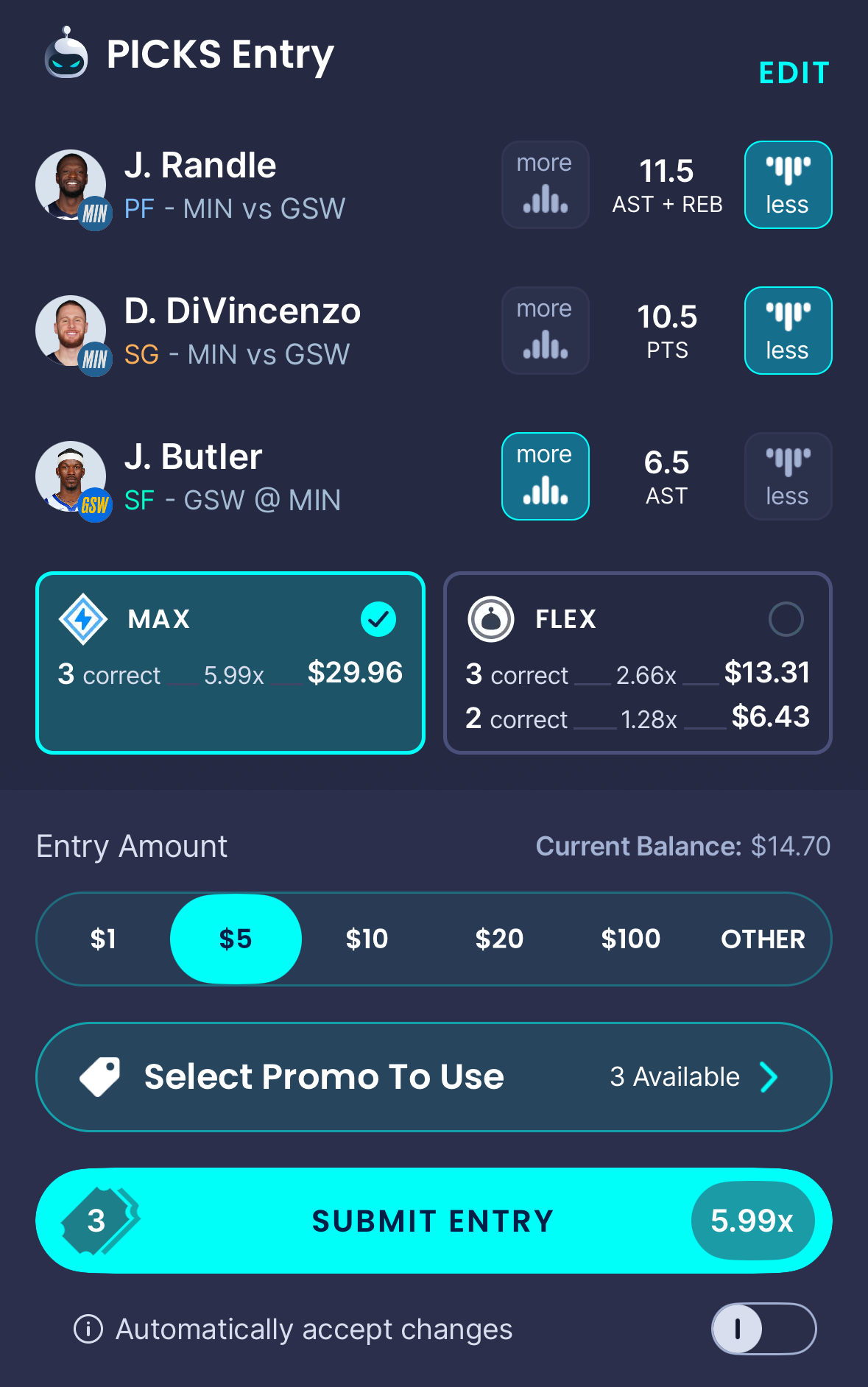Open info icon for automatic changes

click(88, 1329)
